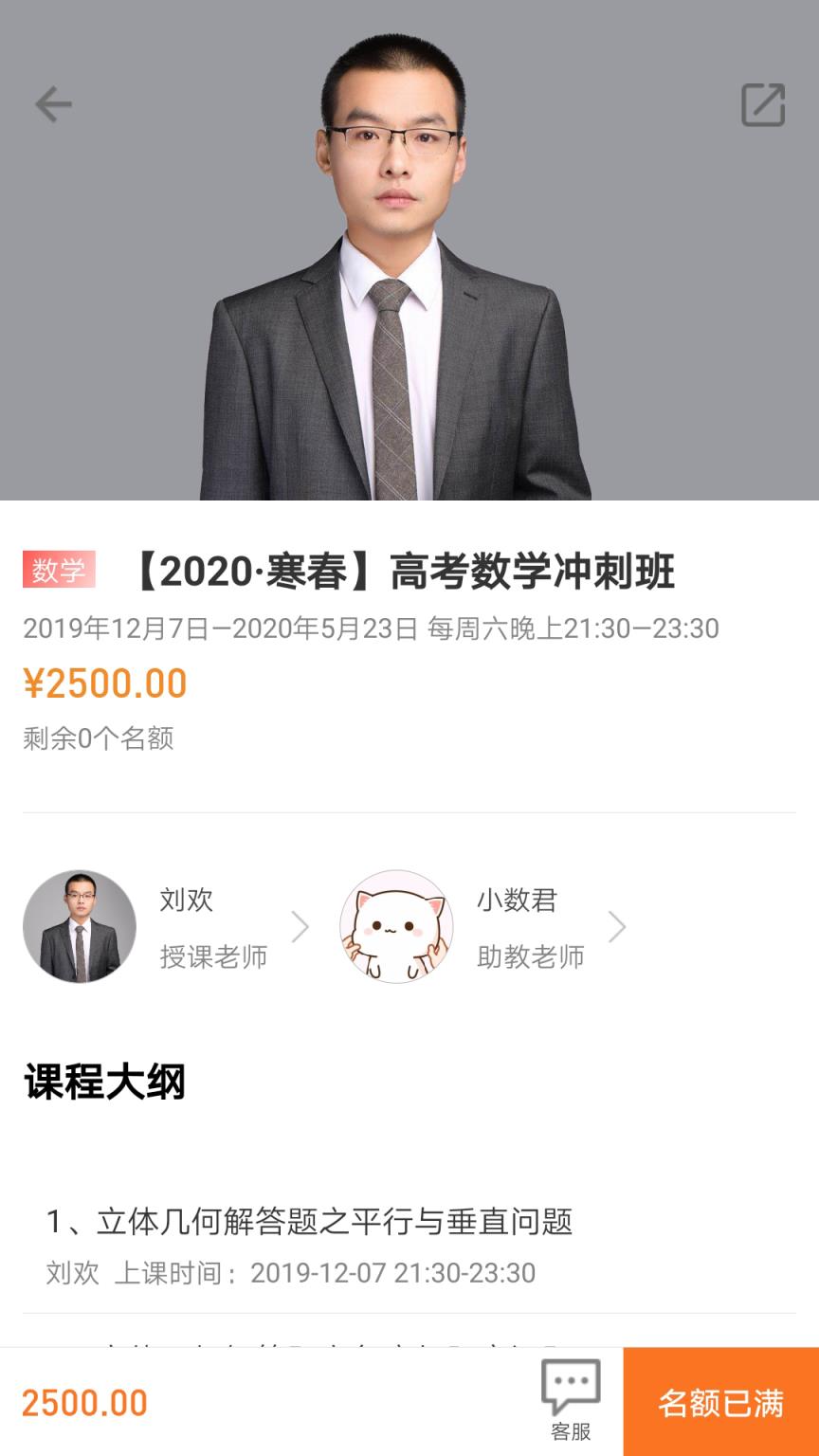Select the 数学 subject tag badge
The image size is (819, 1456).
[60, 567]
